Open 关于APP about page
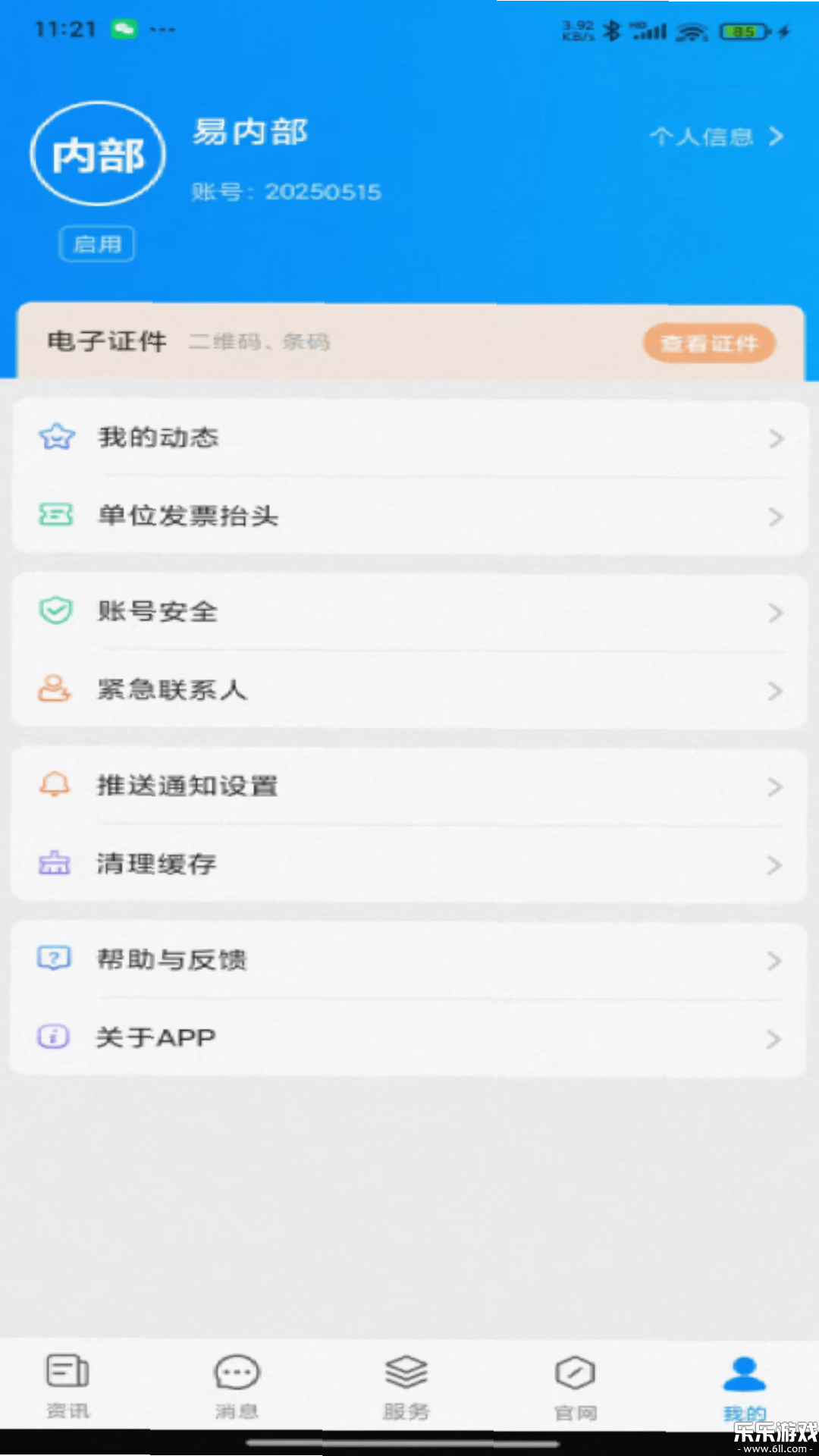Image resolution: width=819 pixels, height=1456 pixels. tap(409, 1038)
